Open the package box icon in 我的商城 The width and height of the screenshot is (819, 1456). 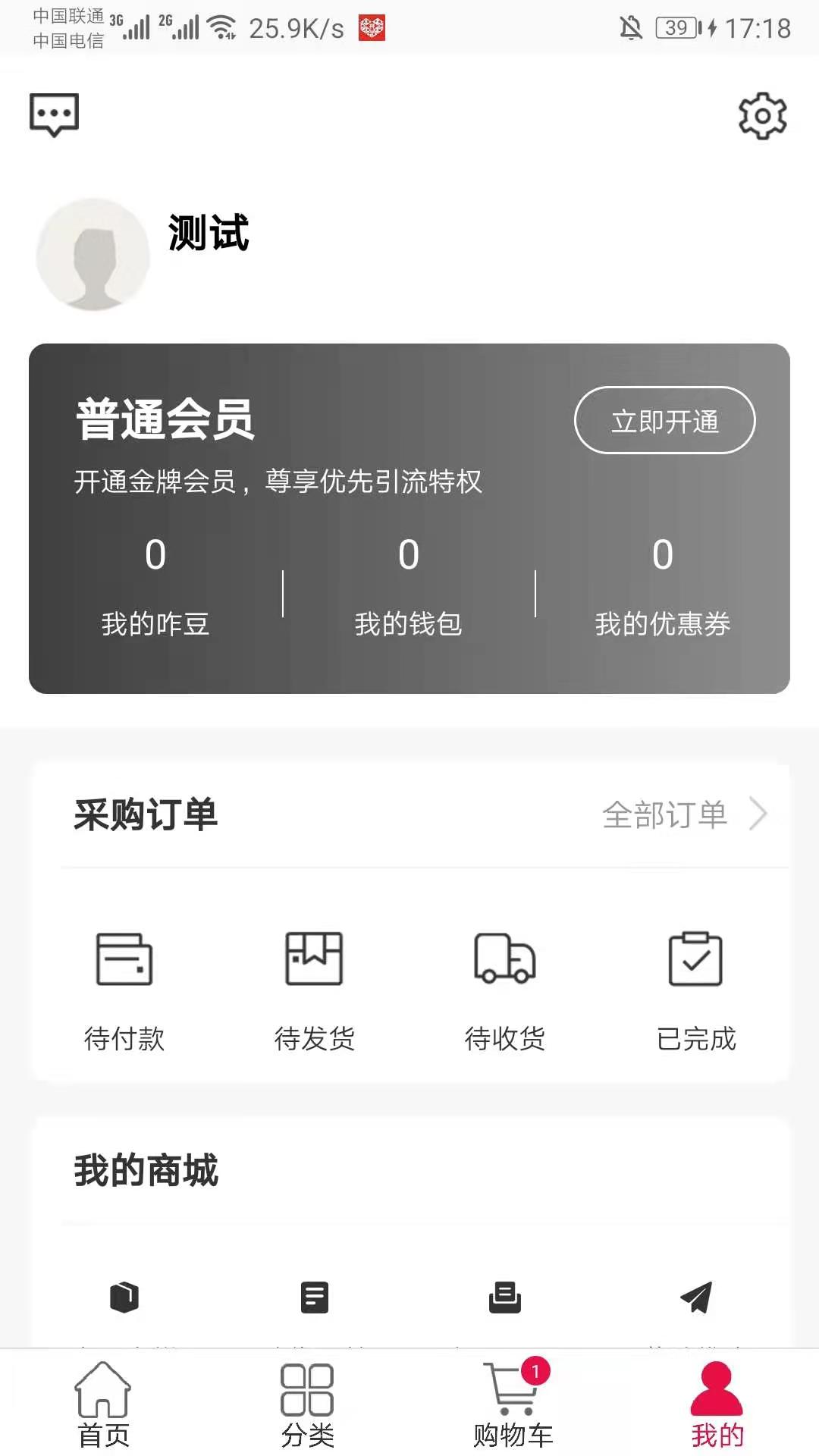point(125,1297)
